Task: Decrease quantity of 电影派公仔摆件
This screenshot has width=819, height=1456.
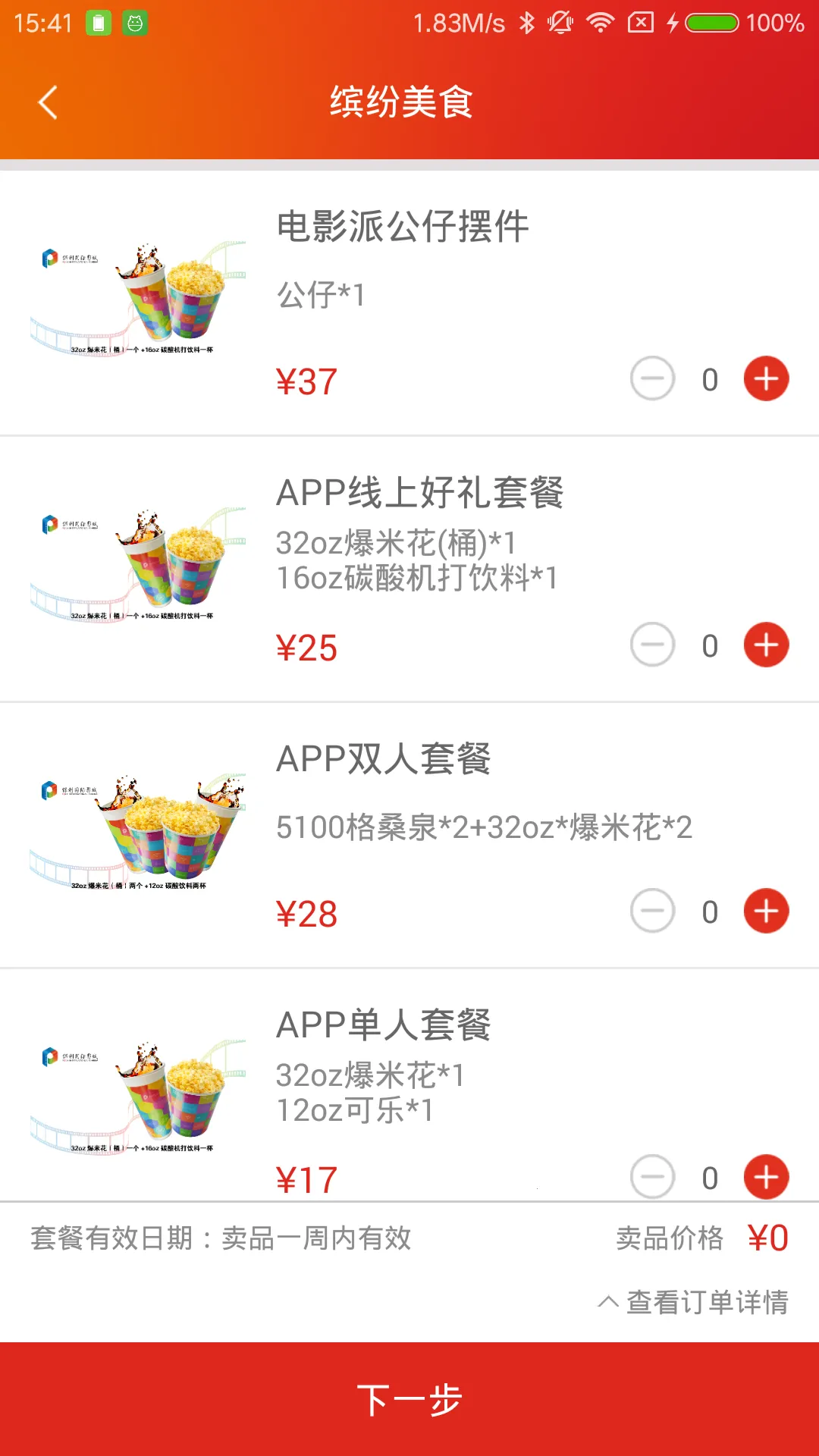Action: [x=652, y=378]
